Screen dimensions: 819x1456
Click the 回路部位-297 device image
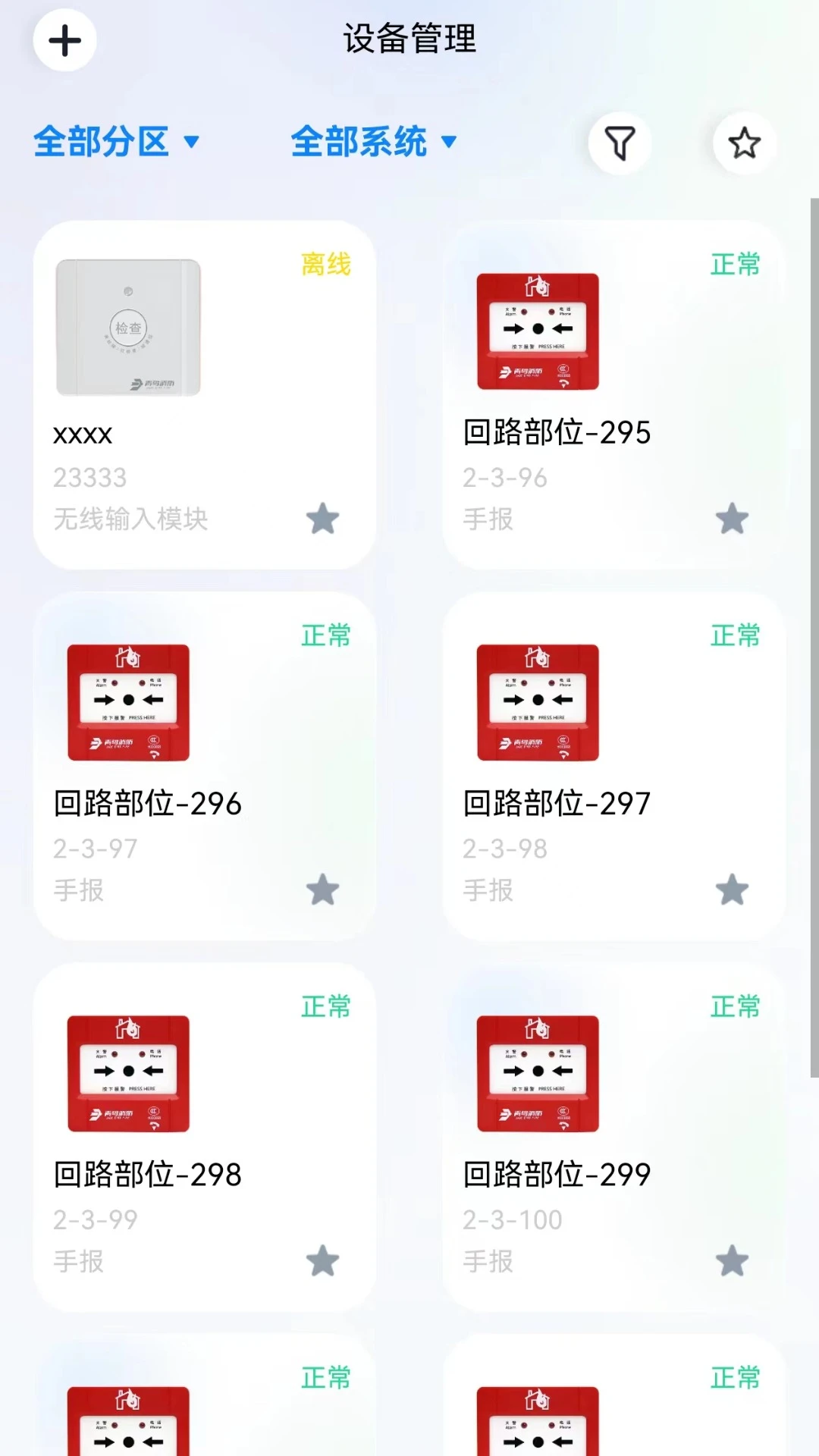pyautogui.click(x=537, y=702)
